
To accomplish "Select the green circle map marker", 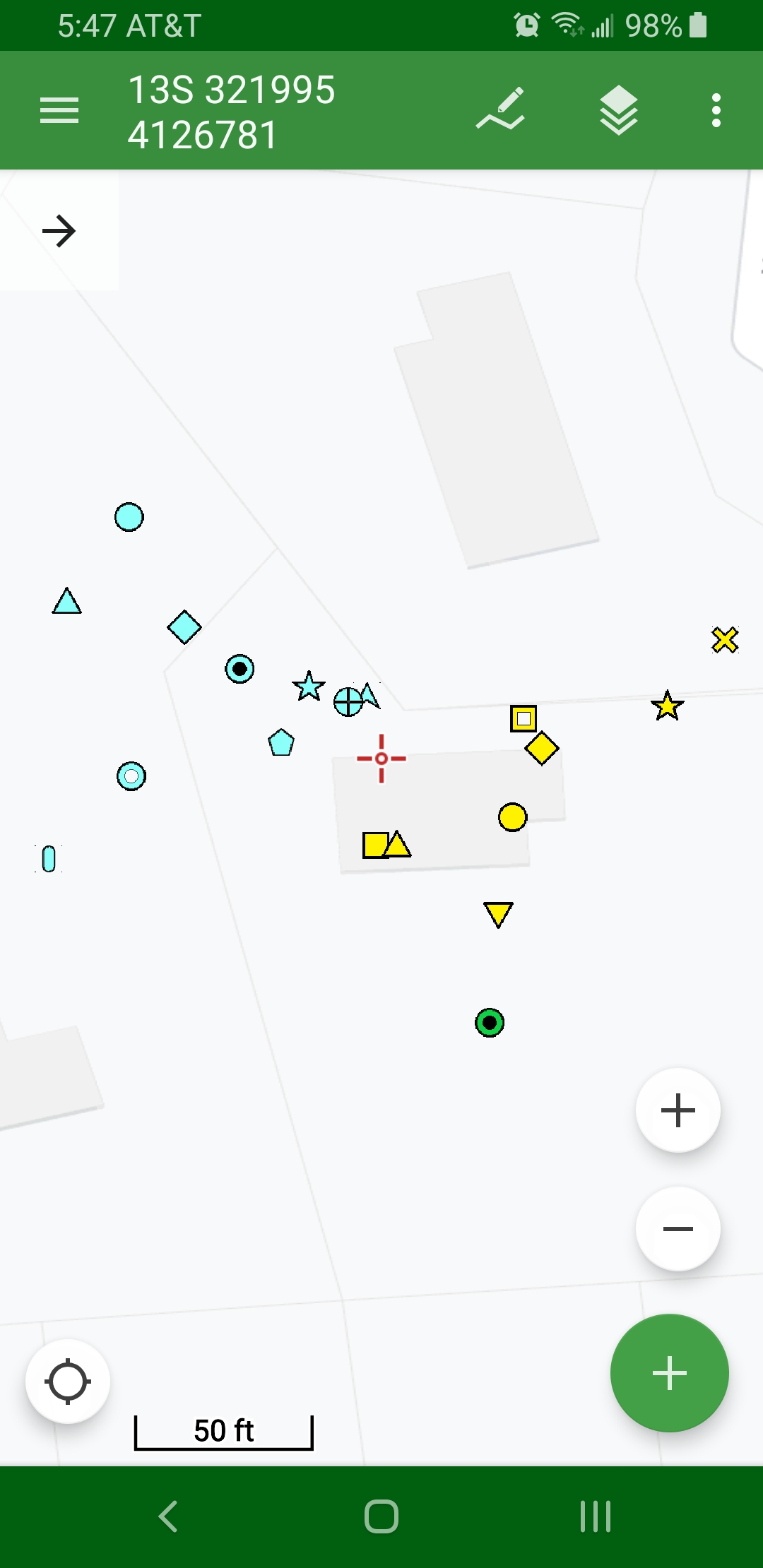I will pos(490,1022).
